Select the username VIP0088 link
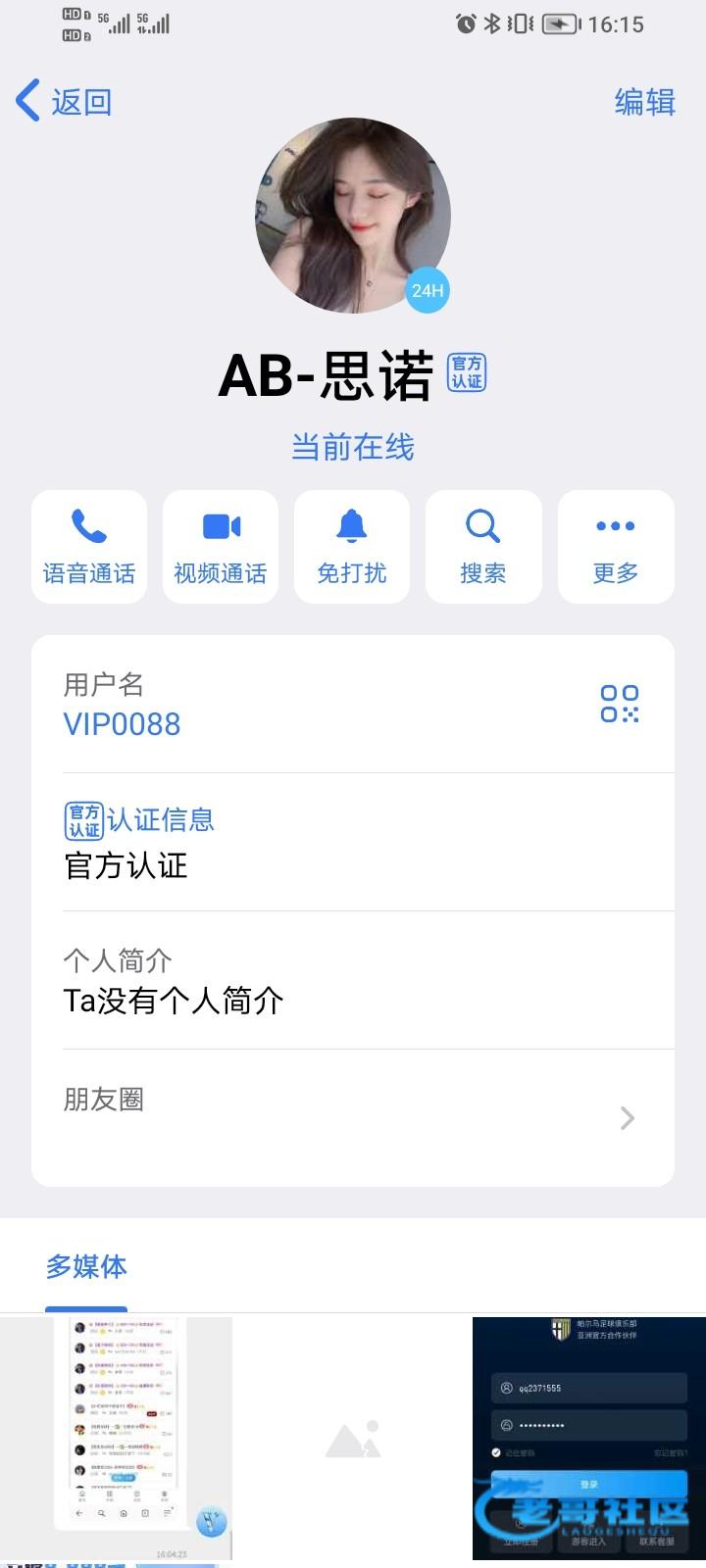The width and height of the screenshot is (706, 1568). [123, 724]
